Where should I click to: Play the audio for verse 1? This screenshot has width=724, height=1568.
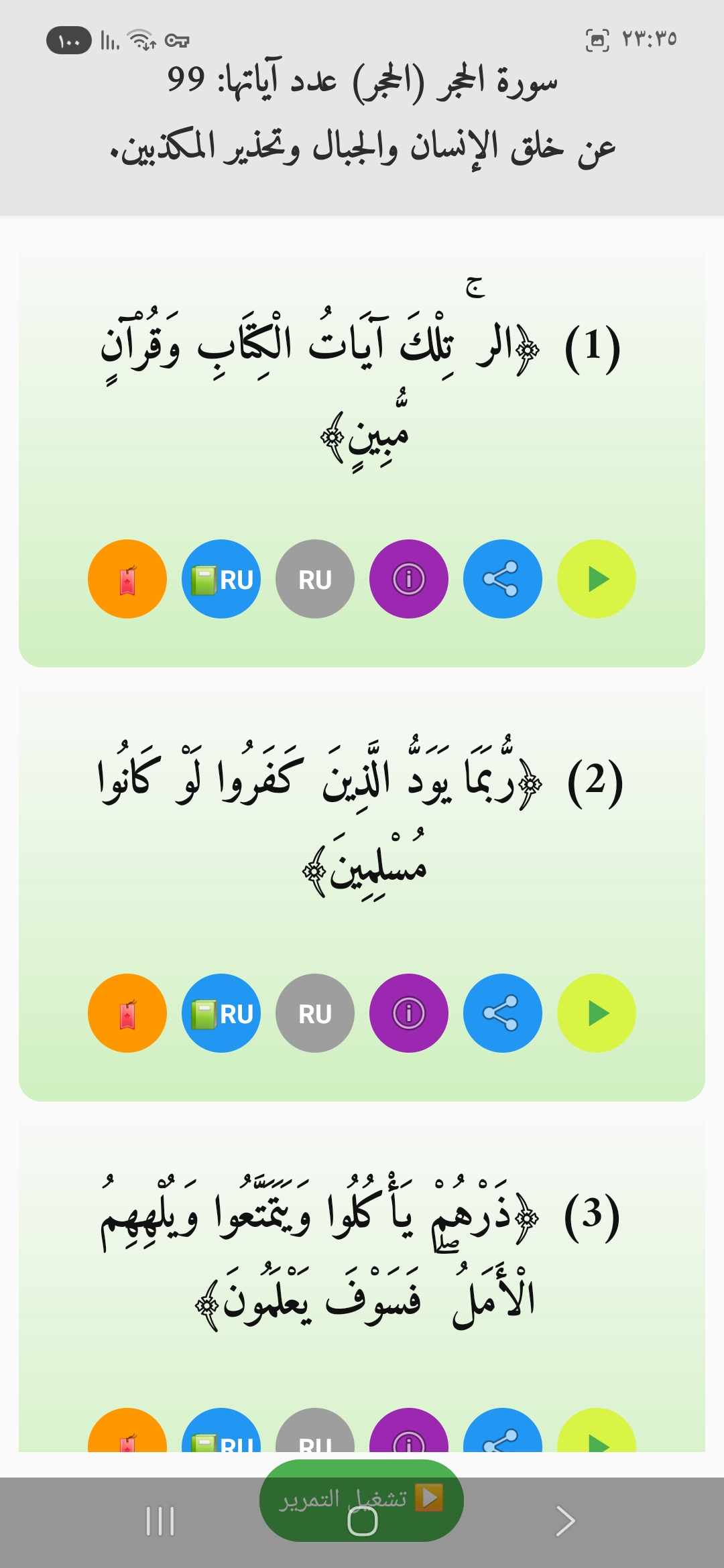[x=596, y=579]
